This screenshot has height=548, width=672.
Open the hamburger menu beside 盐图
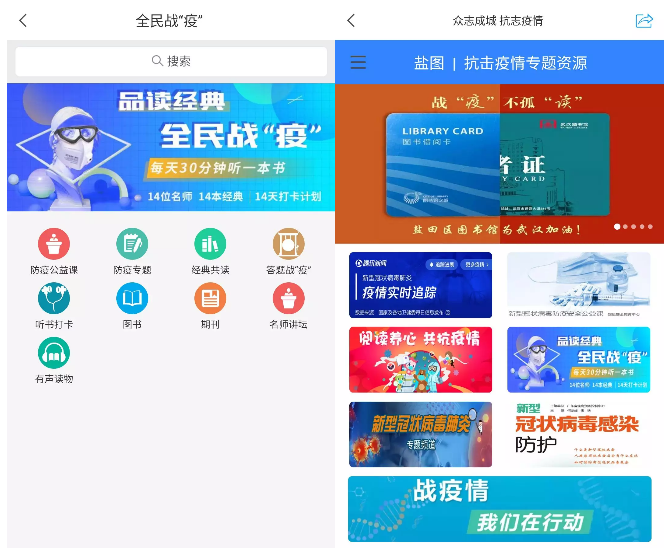pos(358,63)
